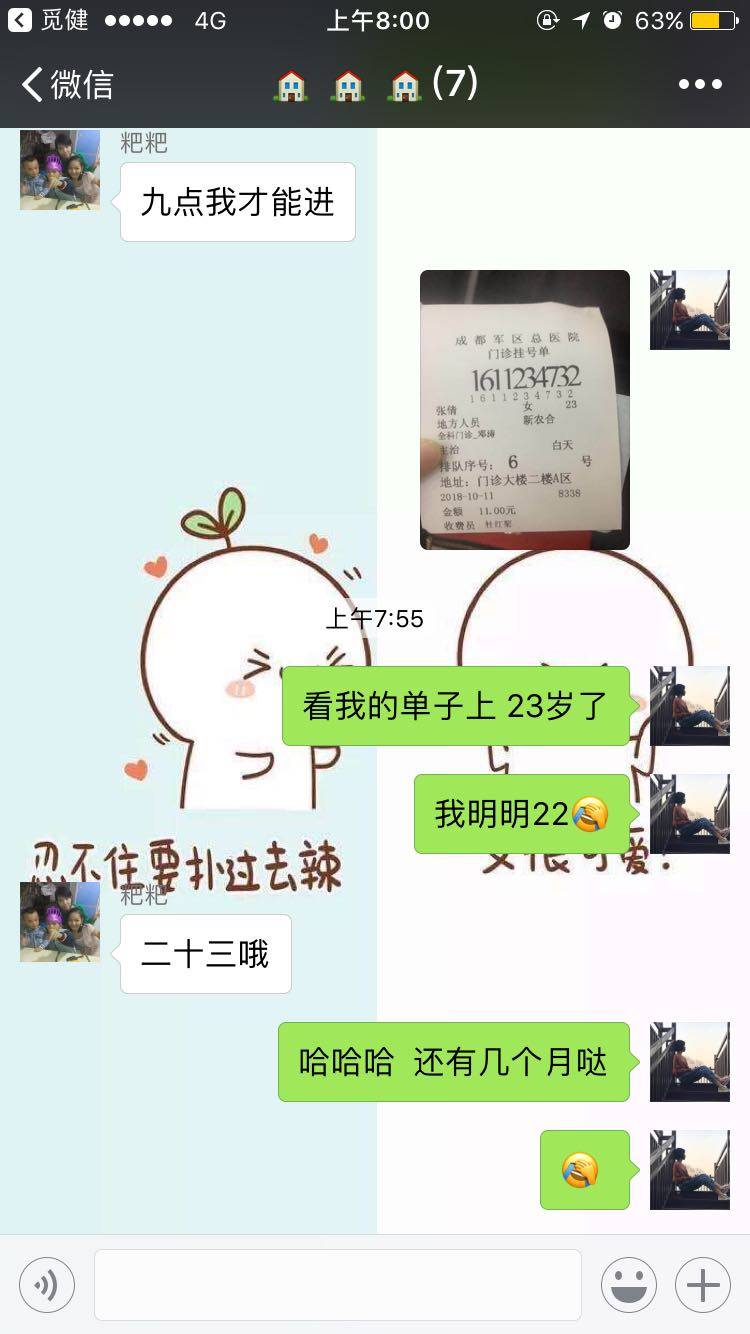Screen dimensions: 750x1334
Task: Open the plus attachments menu
Action: point(703,1285)
